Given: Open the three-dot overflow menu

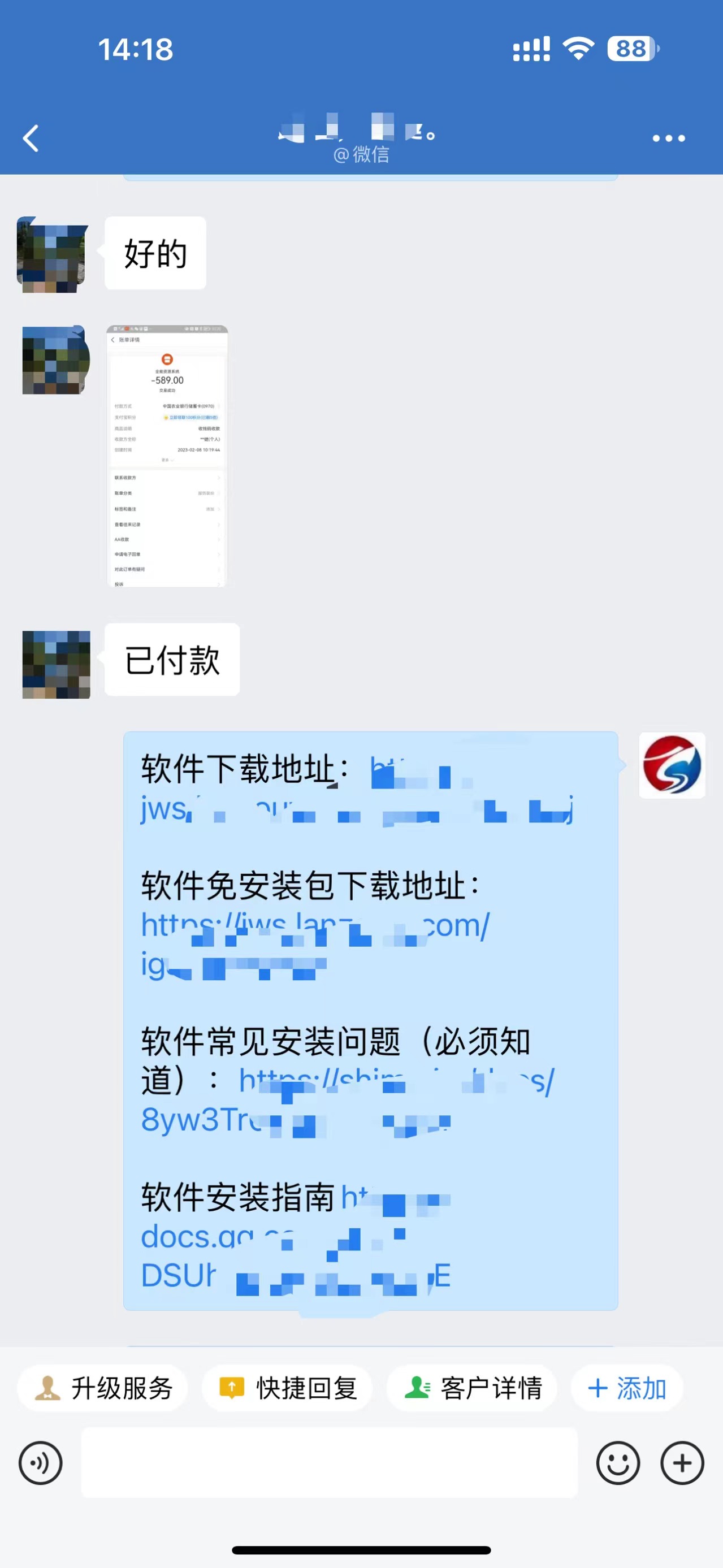Looking at the screenshot, I should coord(668,138).
